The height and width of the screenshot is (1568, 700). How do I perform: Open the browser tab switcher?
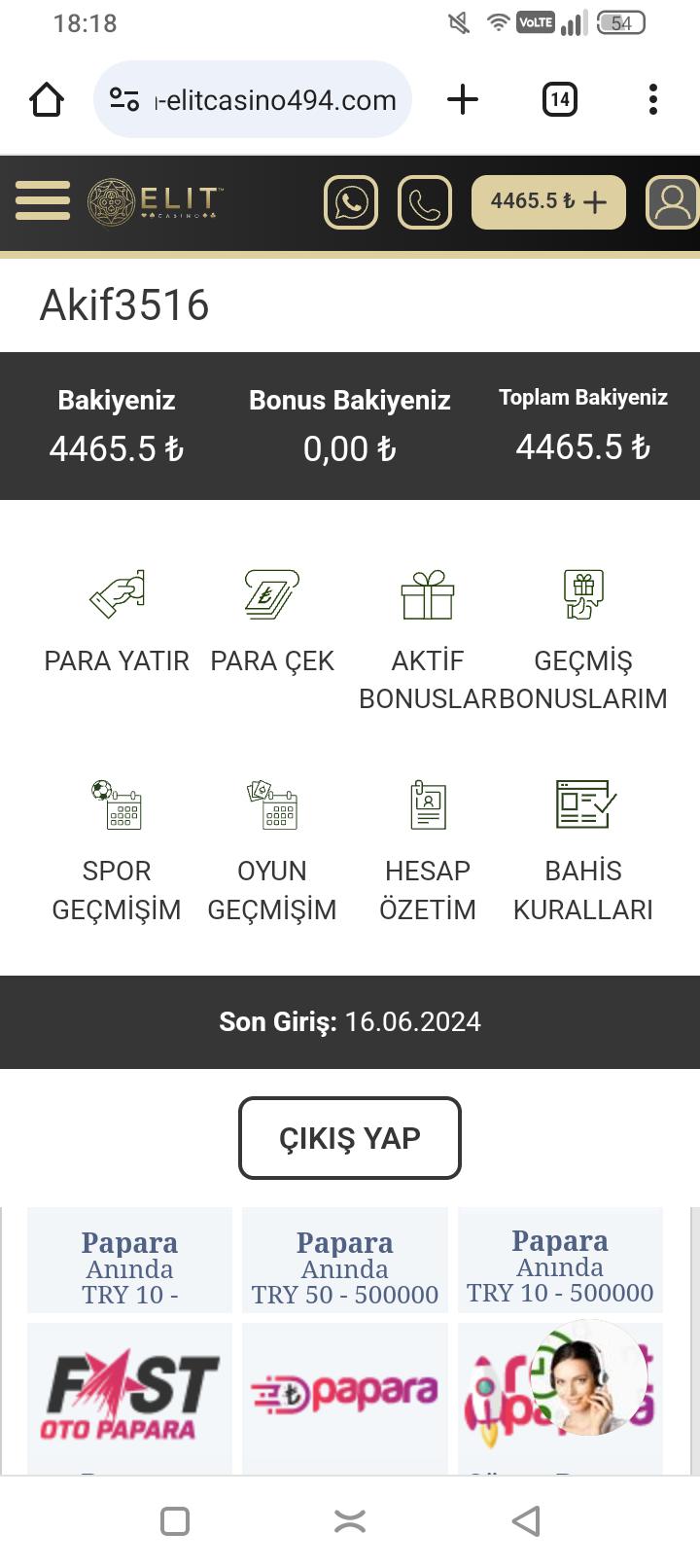(560, 99)
